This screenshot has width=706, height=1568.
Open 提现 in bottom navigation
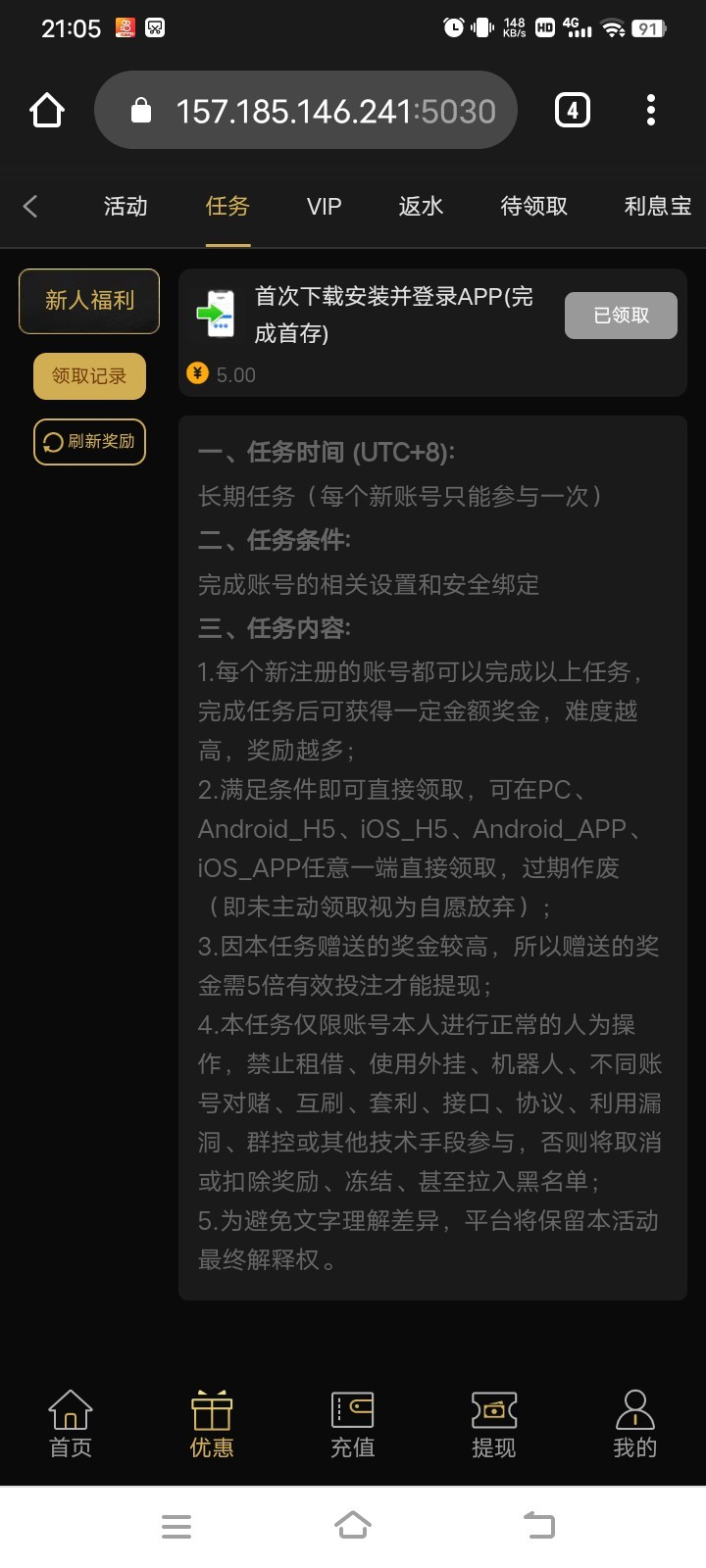click(x=493, y=1424)
